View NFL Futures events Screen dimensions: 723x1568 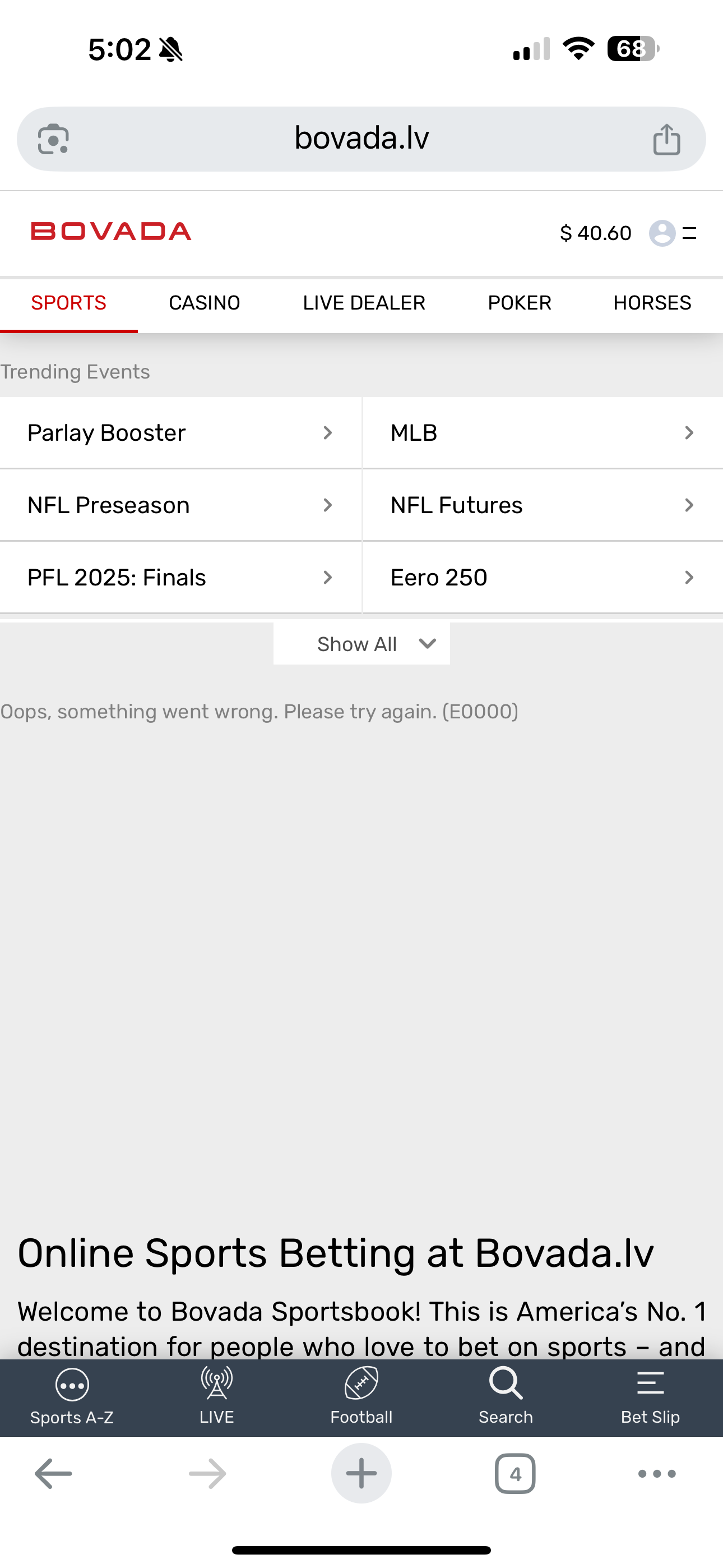tap(541, 505)
